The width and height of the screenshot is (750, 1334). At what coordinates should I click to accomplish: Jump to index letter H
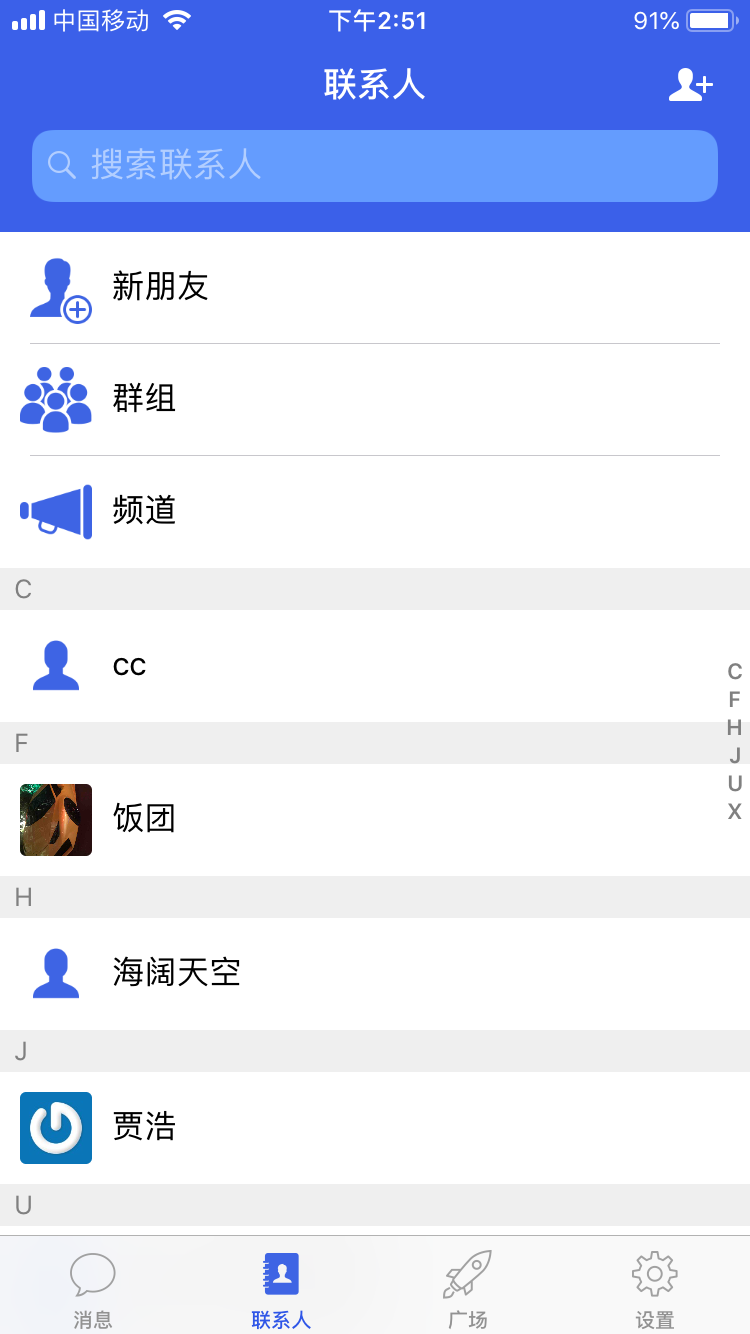pos(734,728)
